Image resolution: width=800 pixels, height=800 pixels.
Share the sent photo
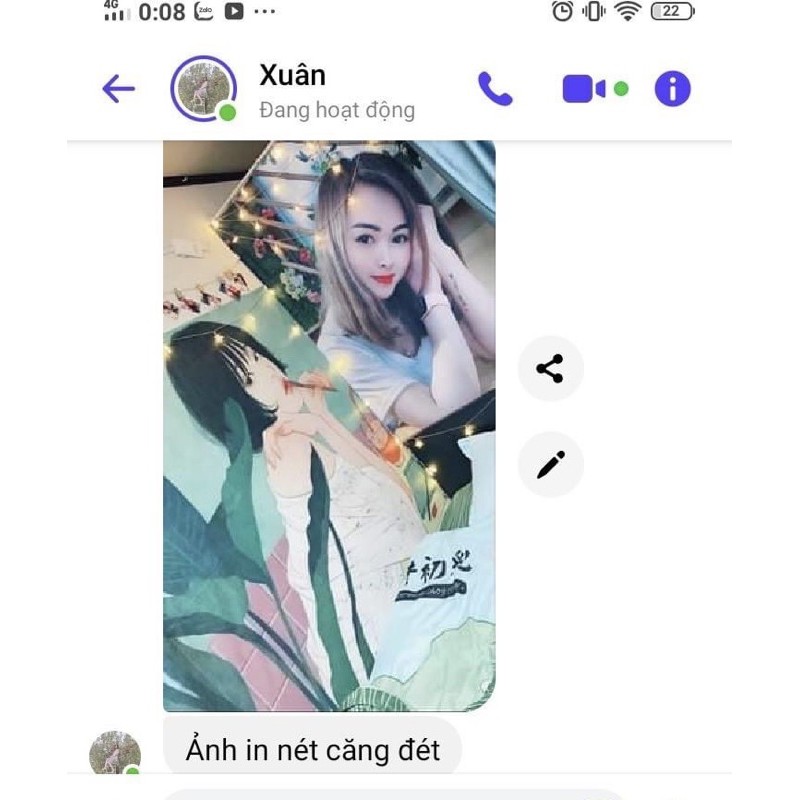(x=550, y=369)
